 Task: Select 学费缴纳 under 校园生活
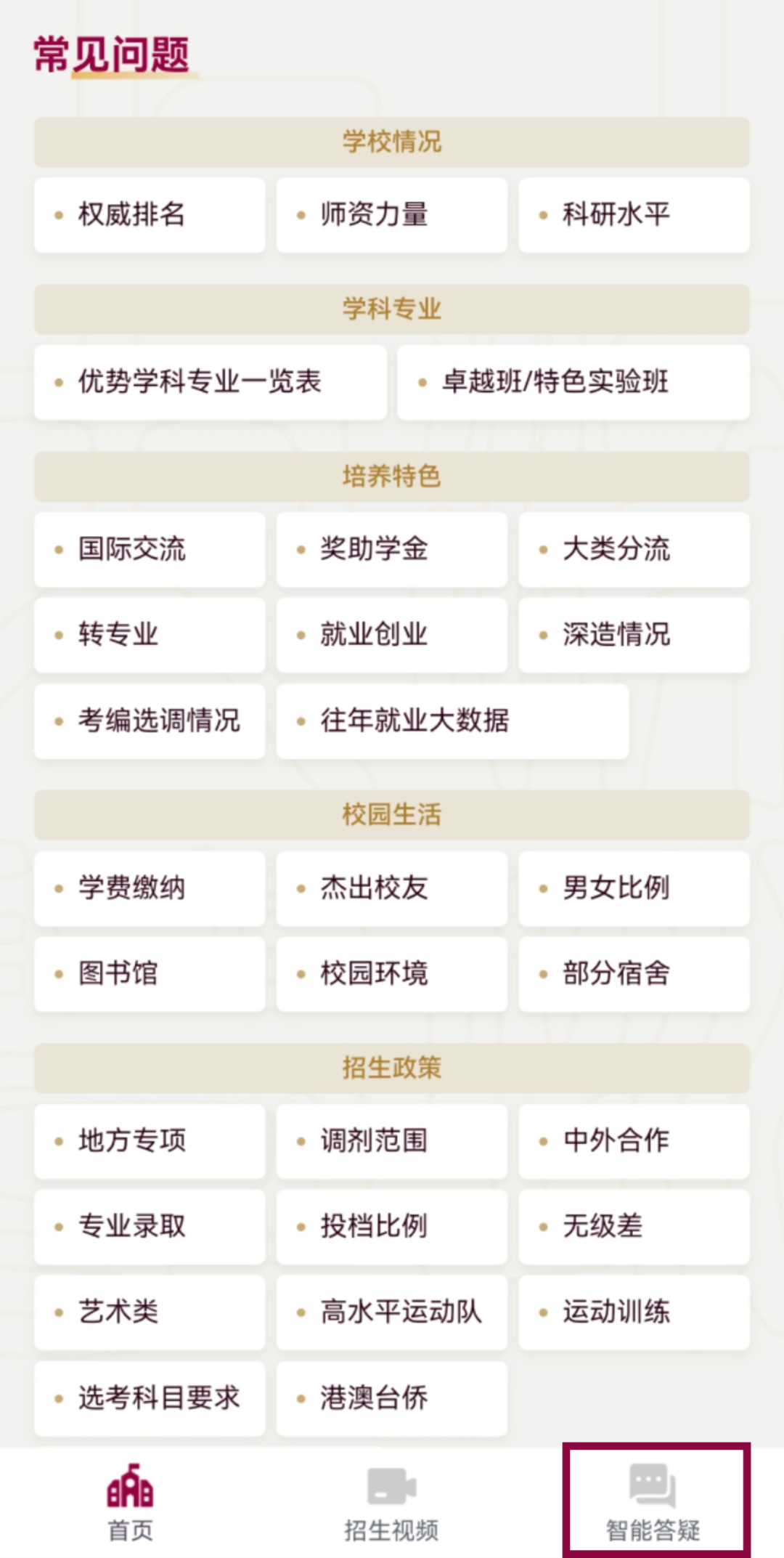[150, 888]
